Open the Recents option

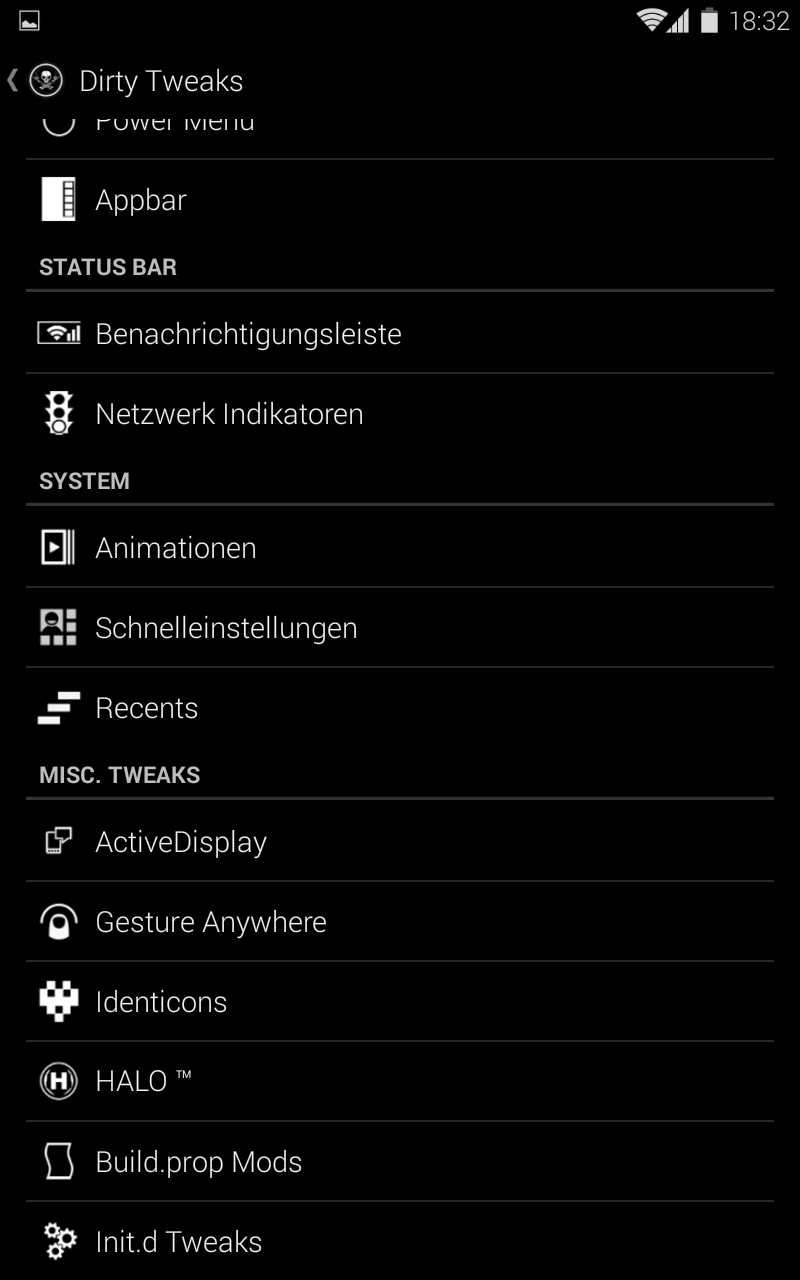click(400, 708)
